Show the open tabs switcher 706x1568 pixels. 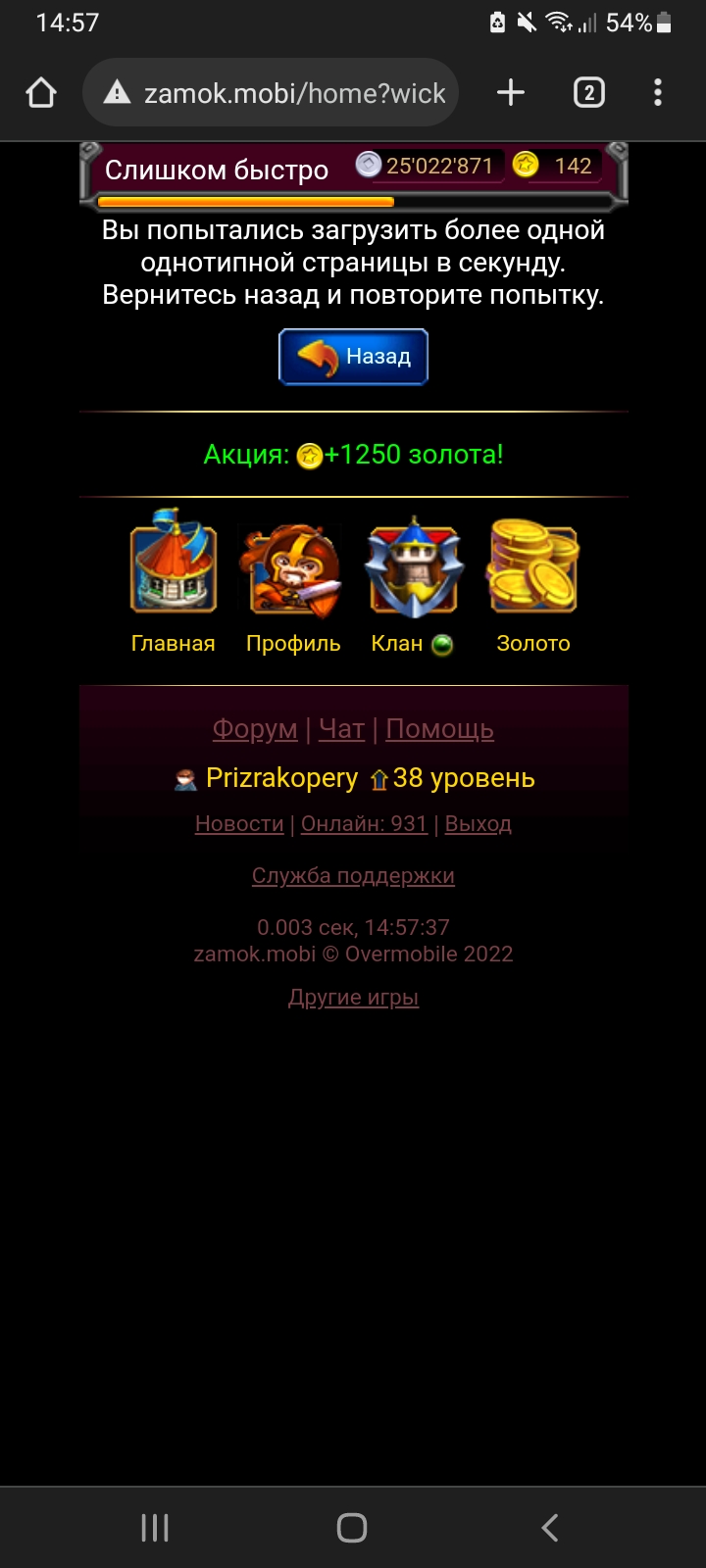click(x=588, y=93)
